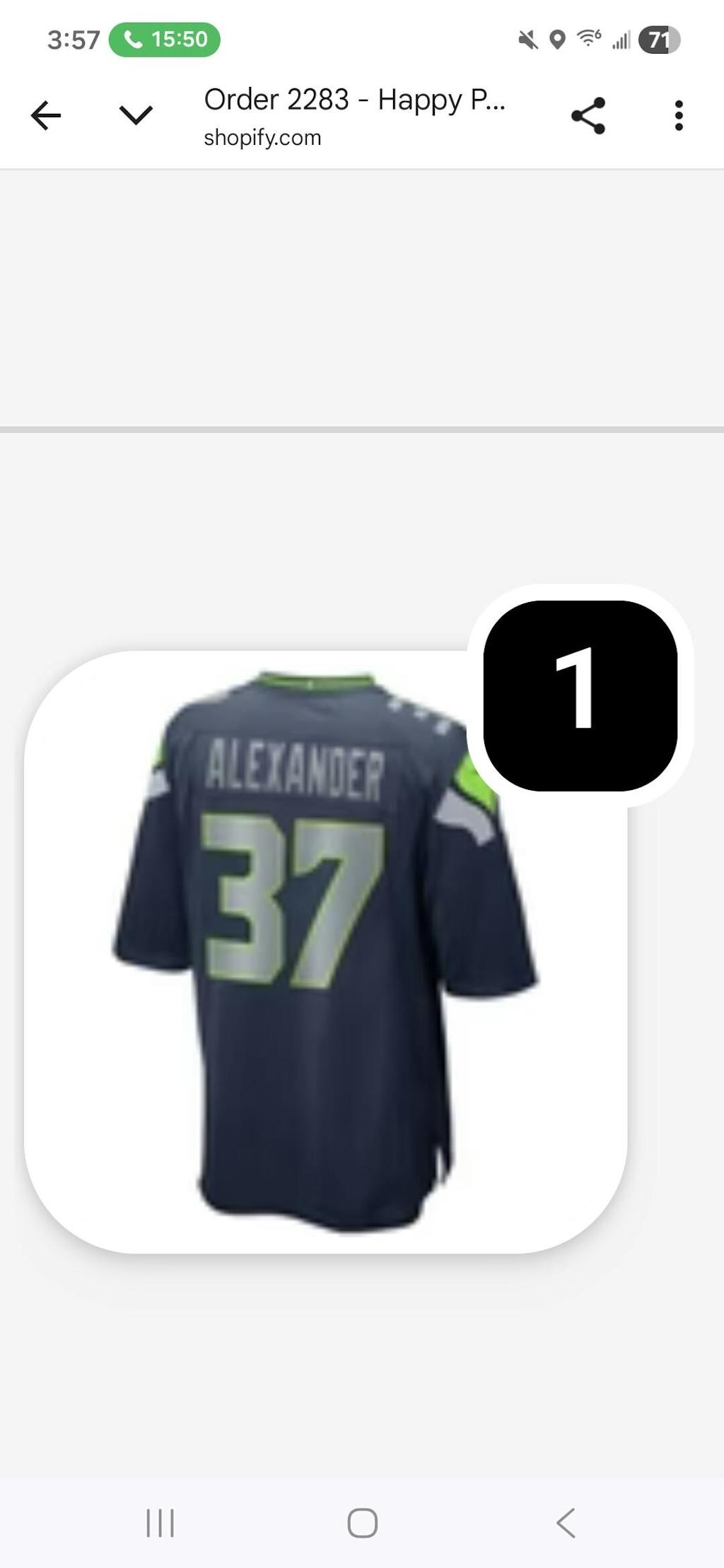
Task: Minimize the custom tab with the down chevron
Action: (136, 115)
